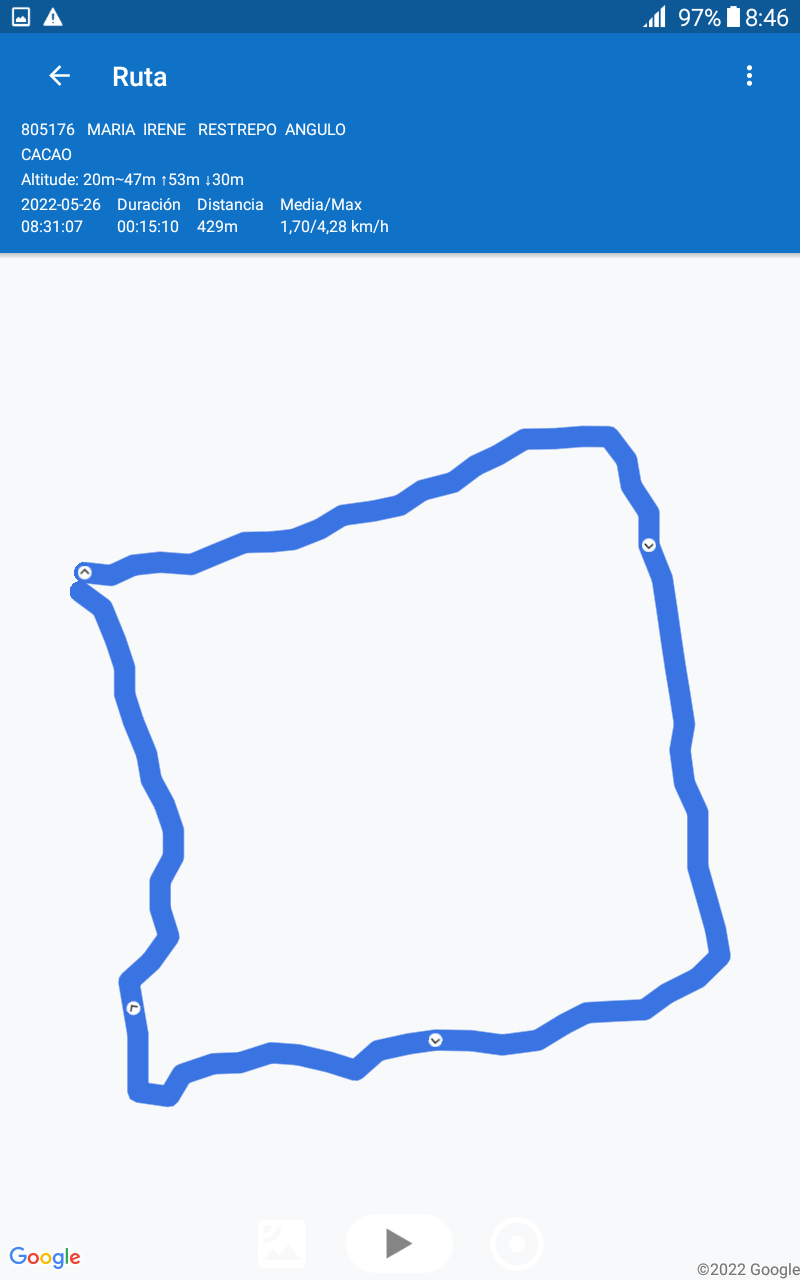
Task: Play the route animation
Action: [x=399, y=1243]
